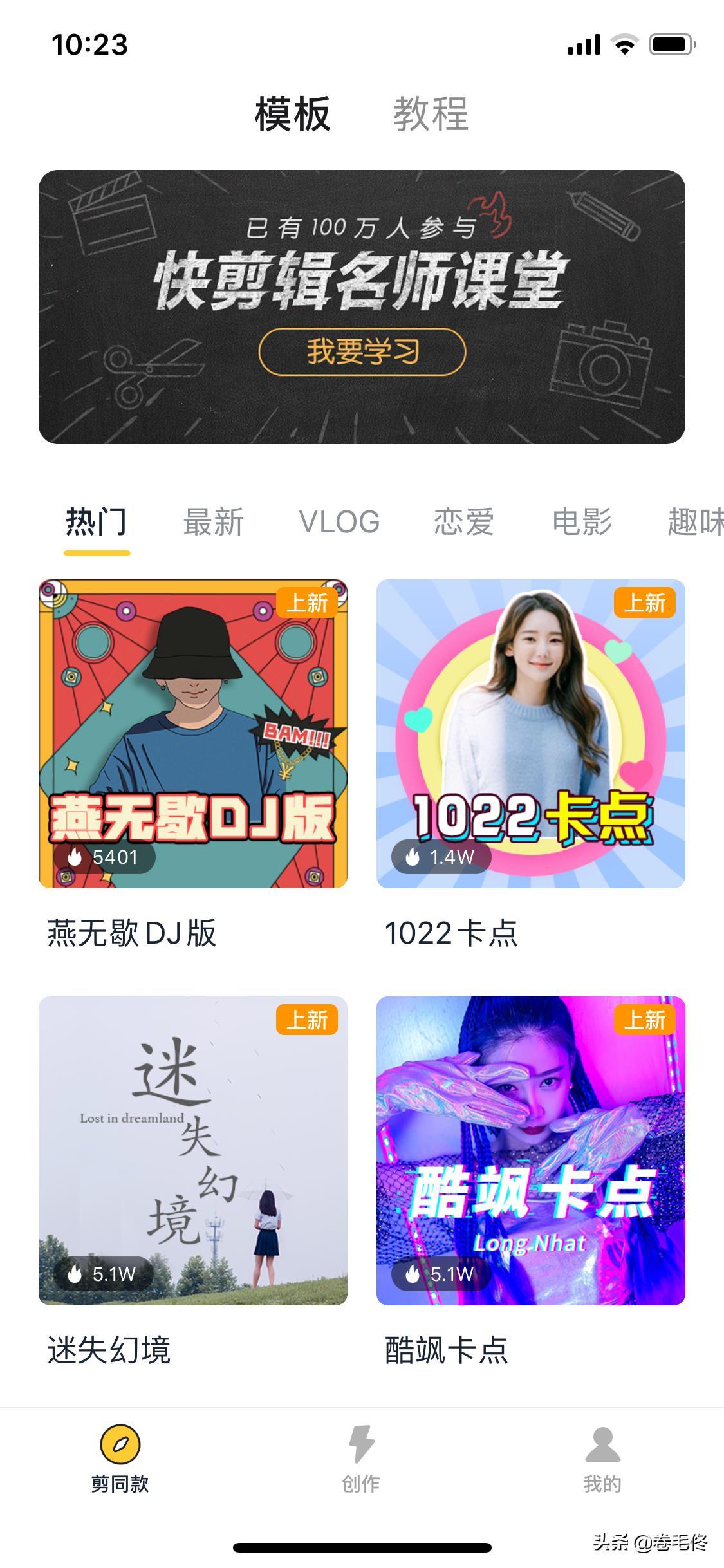The image size is (724, 1568).
Task: Switch to the 最新 category
Action: [214, 521]
